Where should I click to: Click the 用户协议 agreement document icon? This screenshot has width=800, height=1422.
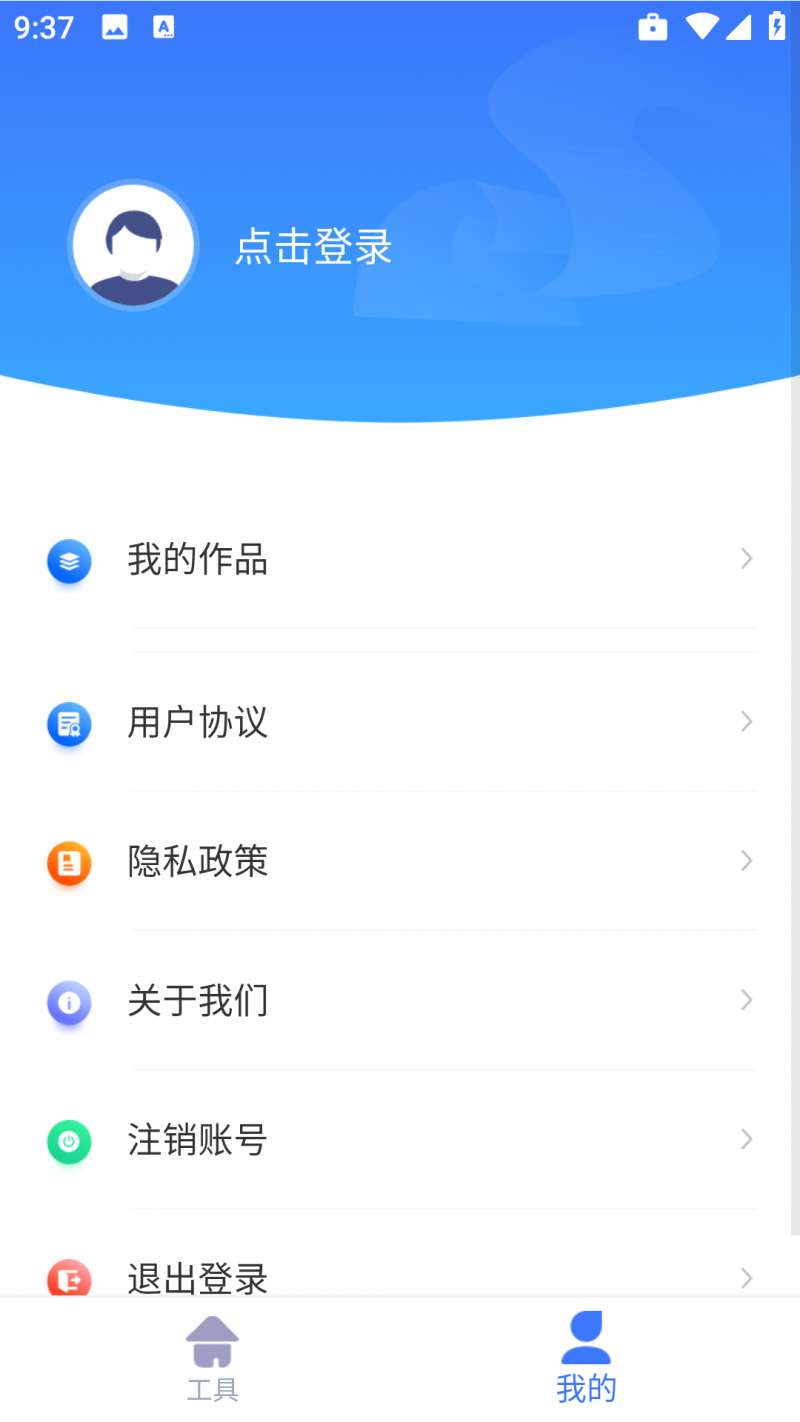click(68, 723)
